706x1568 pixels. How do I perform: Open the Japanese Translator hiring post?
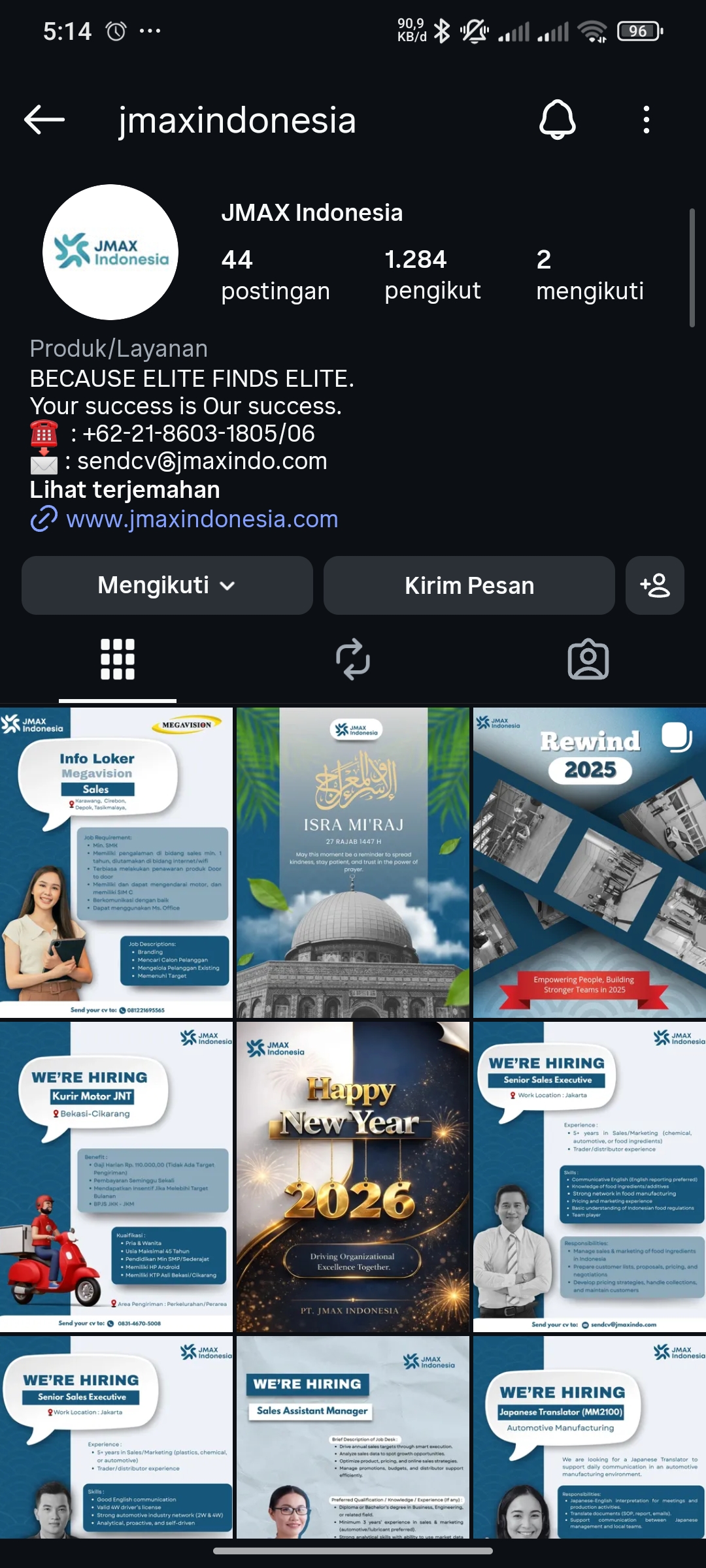click(x=589, y=1437)
